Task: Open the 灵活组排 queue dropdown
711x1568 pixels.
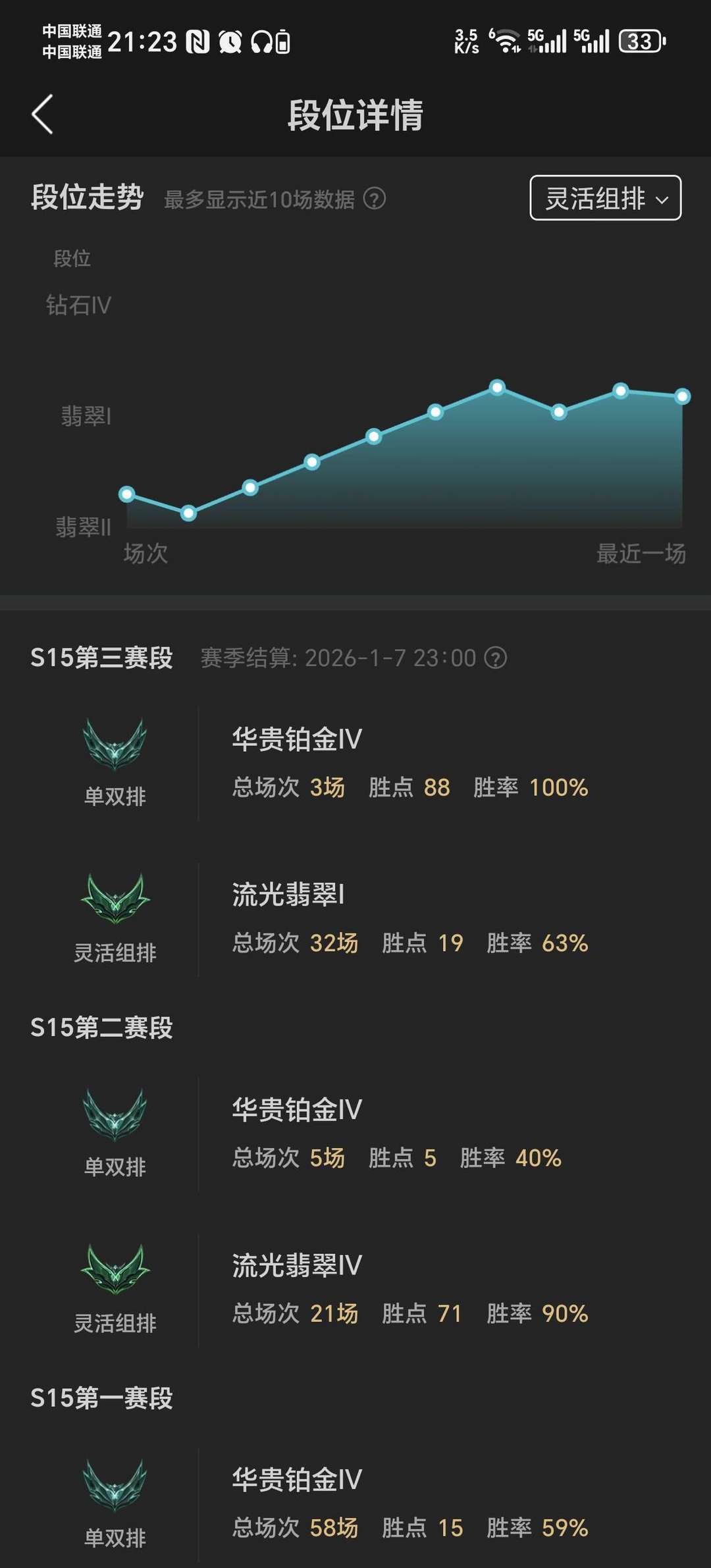Action: tap(605, 198)
